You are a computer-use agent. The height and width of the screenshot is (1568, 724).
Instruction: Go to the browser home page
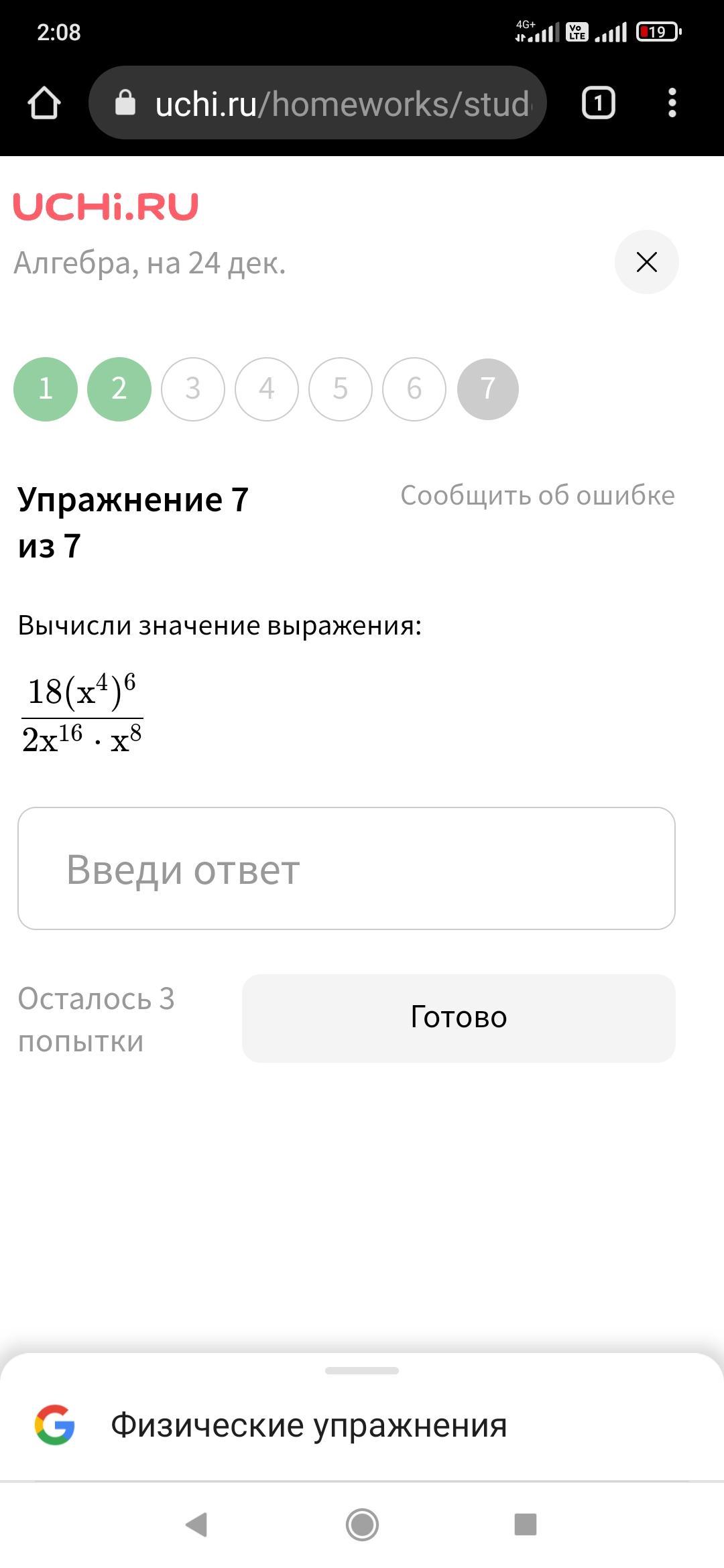tap(44, 103)
